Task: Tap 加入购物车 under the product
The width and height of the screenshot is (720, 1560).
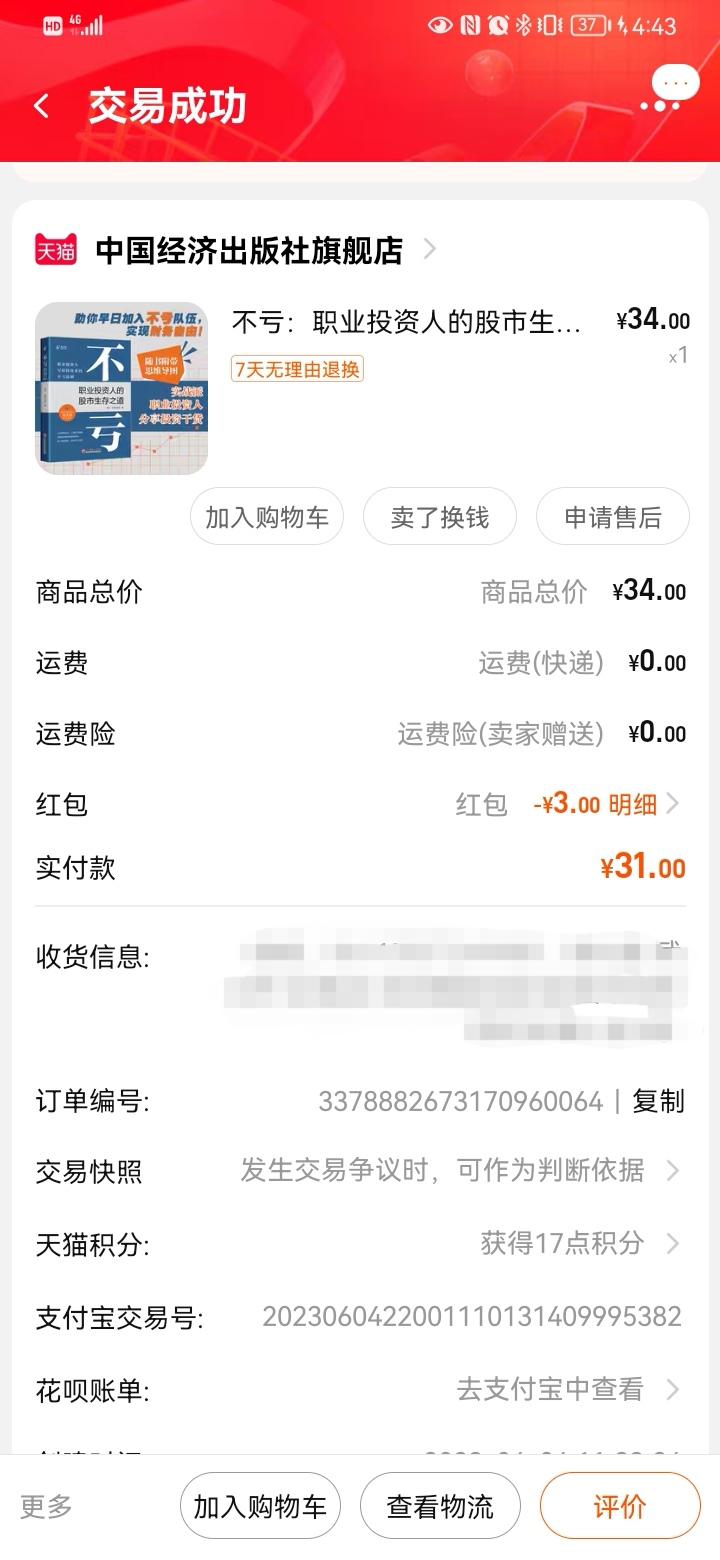Action: [266, 517]
